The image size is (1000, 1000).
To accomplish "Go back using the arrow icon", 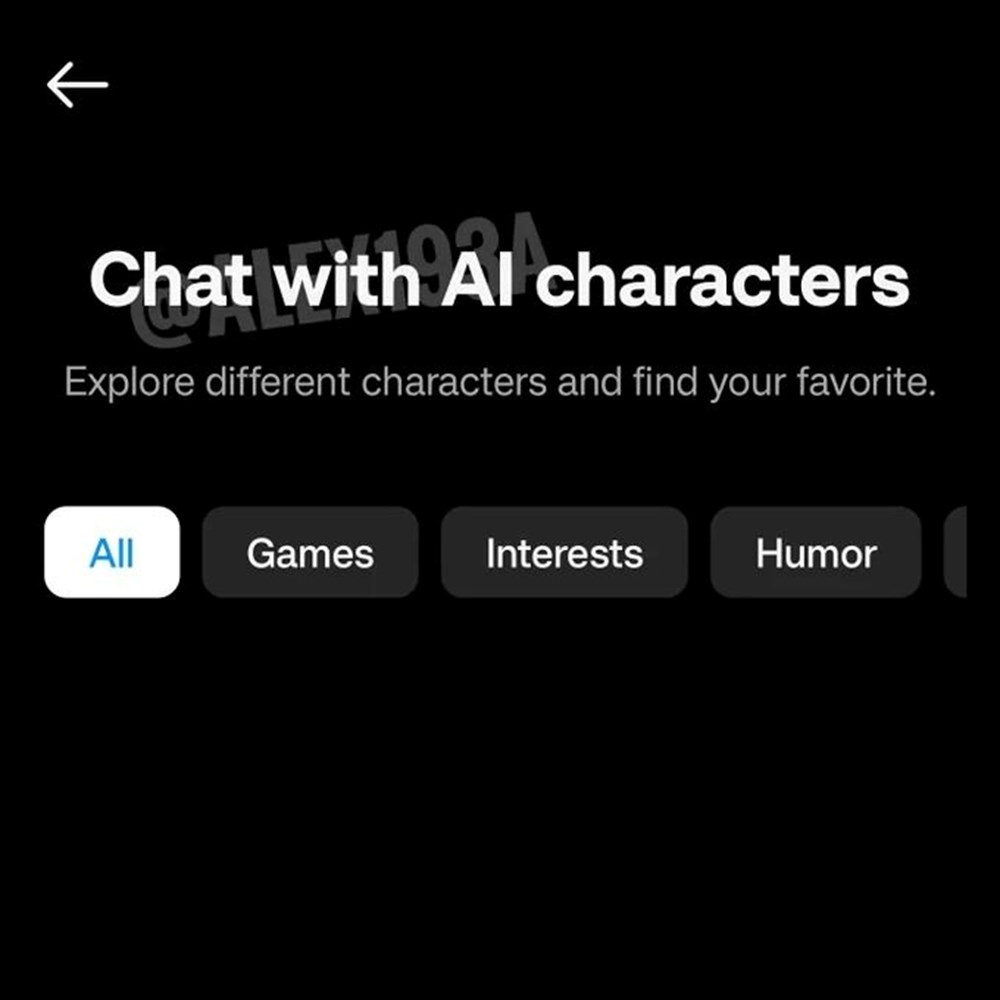I will coord(77,85).
